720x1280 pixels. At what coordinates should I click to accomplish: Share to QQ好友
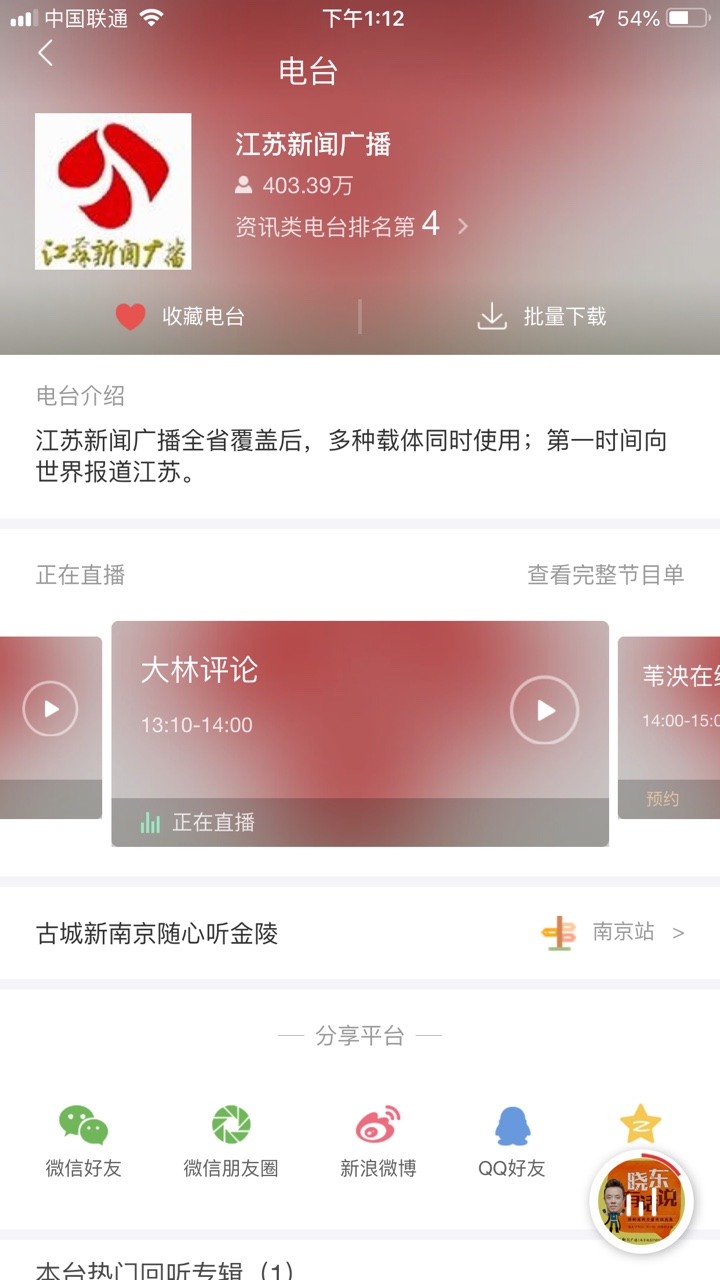coord(512,1140)
